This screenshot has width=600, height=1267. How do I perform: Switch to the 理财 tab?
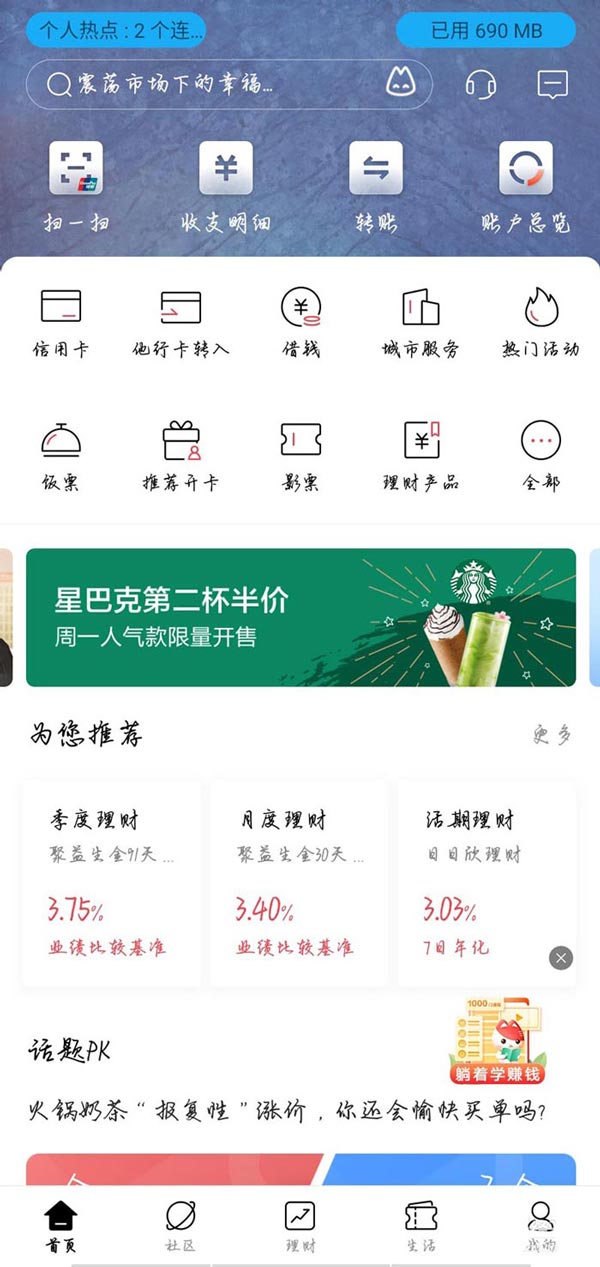(x=300, y=1225)
